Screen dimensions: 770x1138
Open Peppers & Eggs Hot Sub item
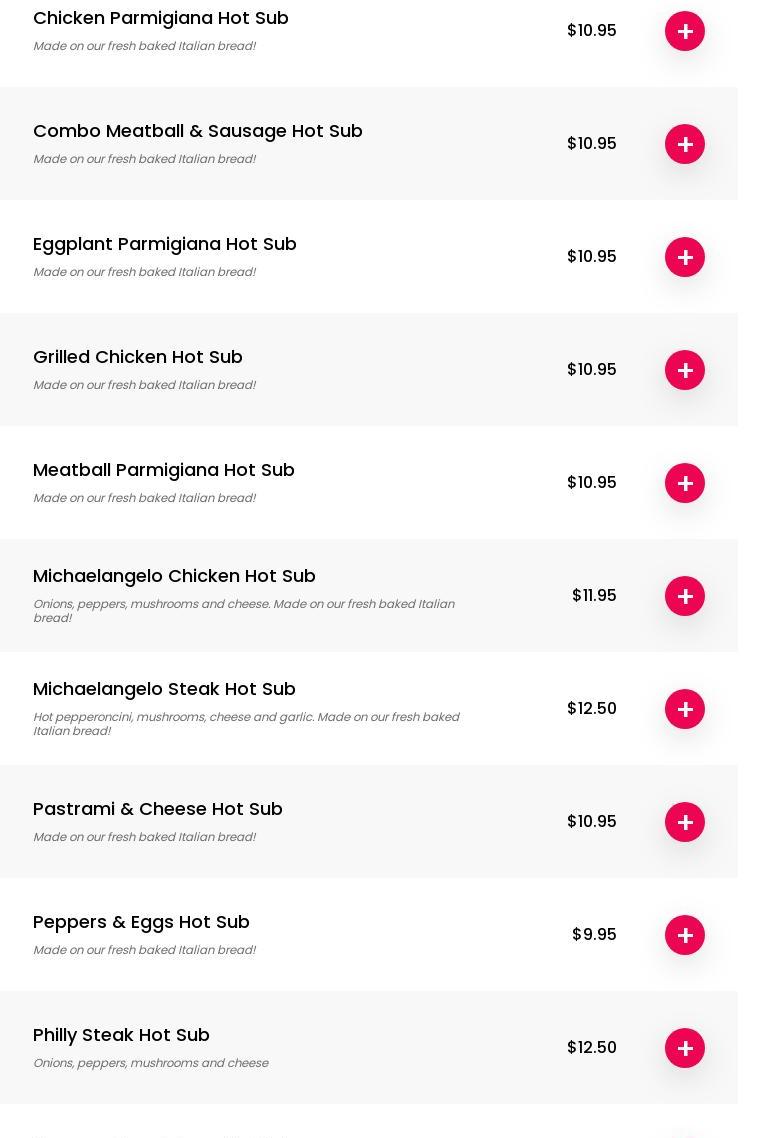point(141,922)
